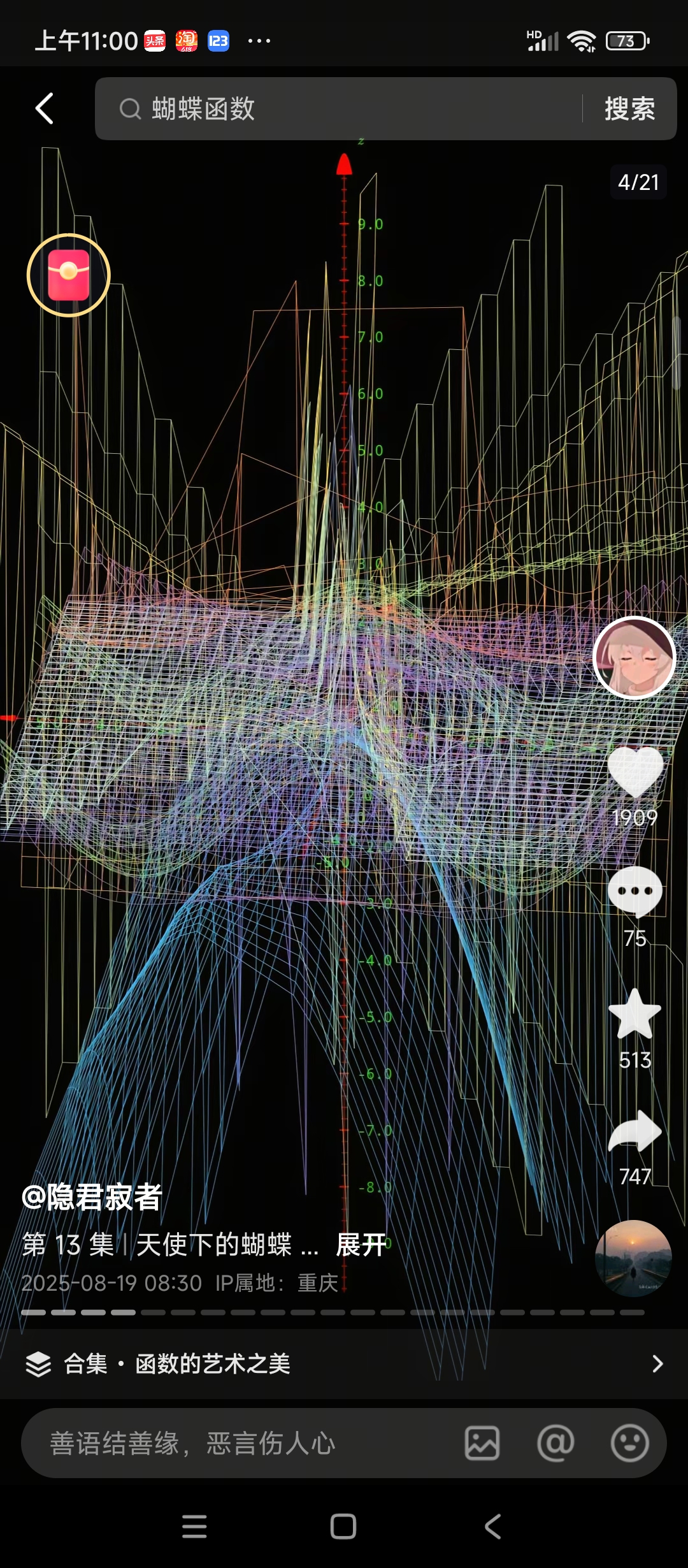
Task: Tap the back arrow to exit the video
Action: pyautogui.click(x=42, y=108)
